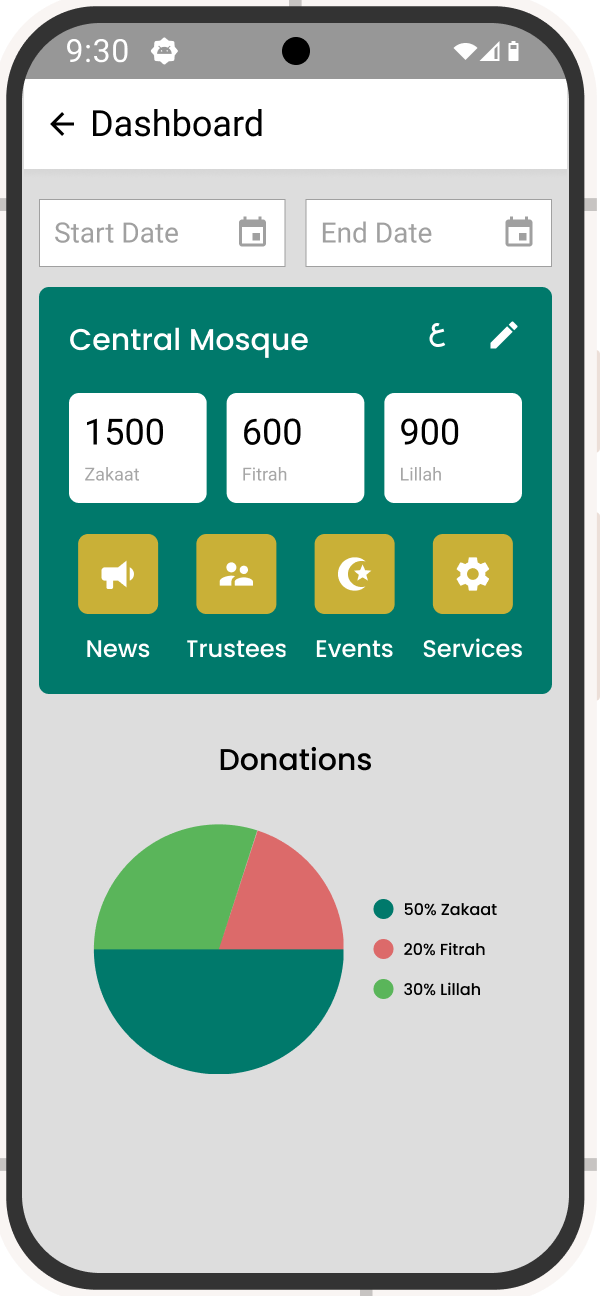Image resolution: width=600 pixels, height=1296 pixels.
Task: Go back from the Dashboard
Action: click(x=62, y=124)
